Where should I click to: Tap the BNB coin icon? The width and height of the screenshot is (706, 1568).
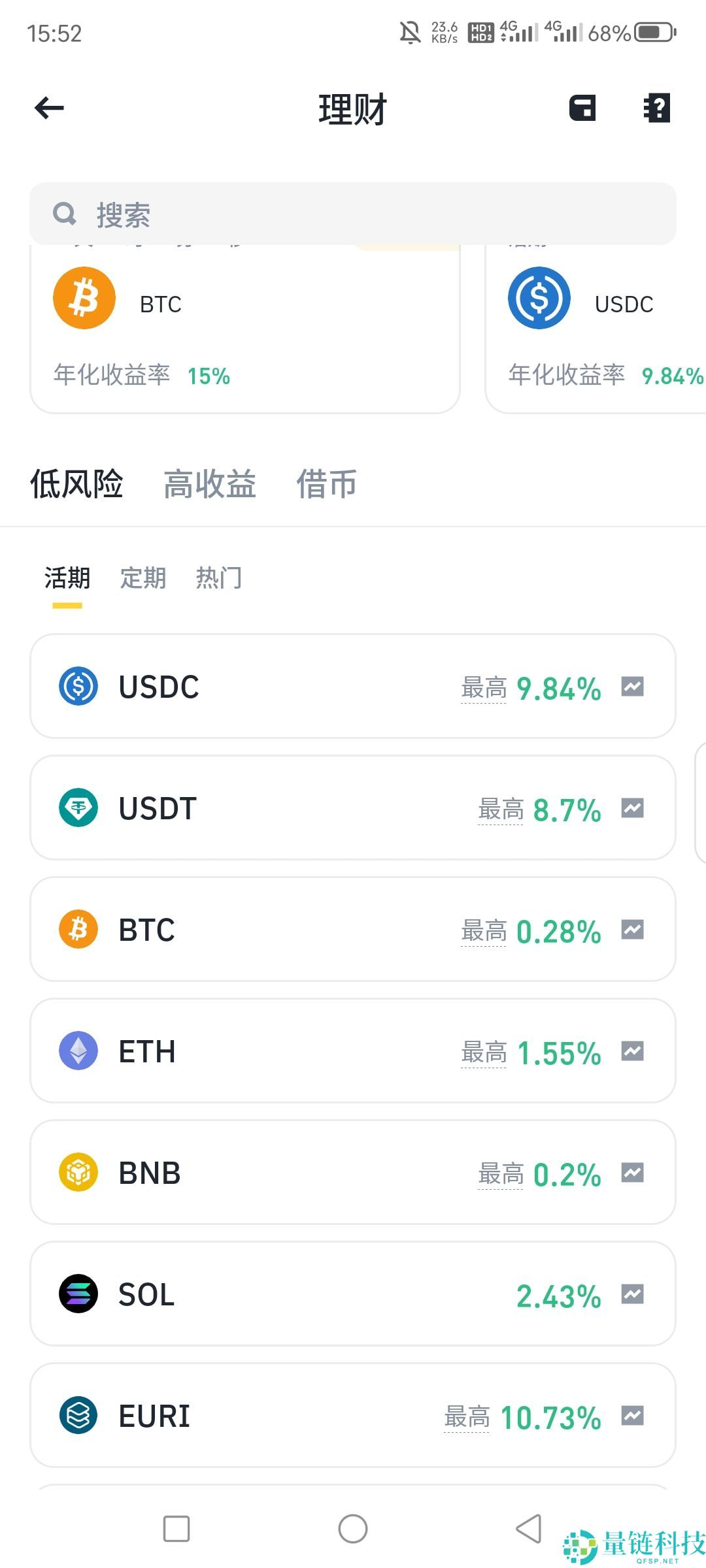pyautogui.click(x=77, y=1171)
